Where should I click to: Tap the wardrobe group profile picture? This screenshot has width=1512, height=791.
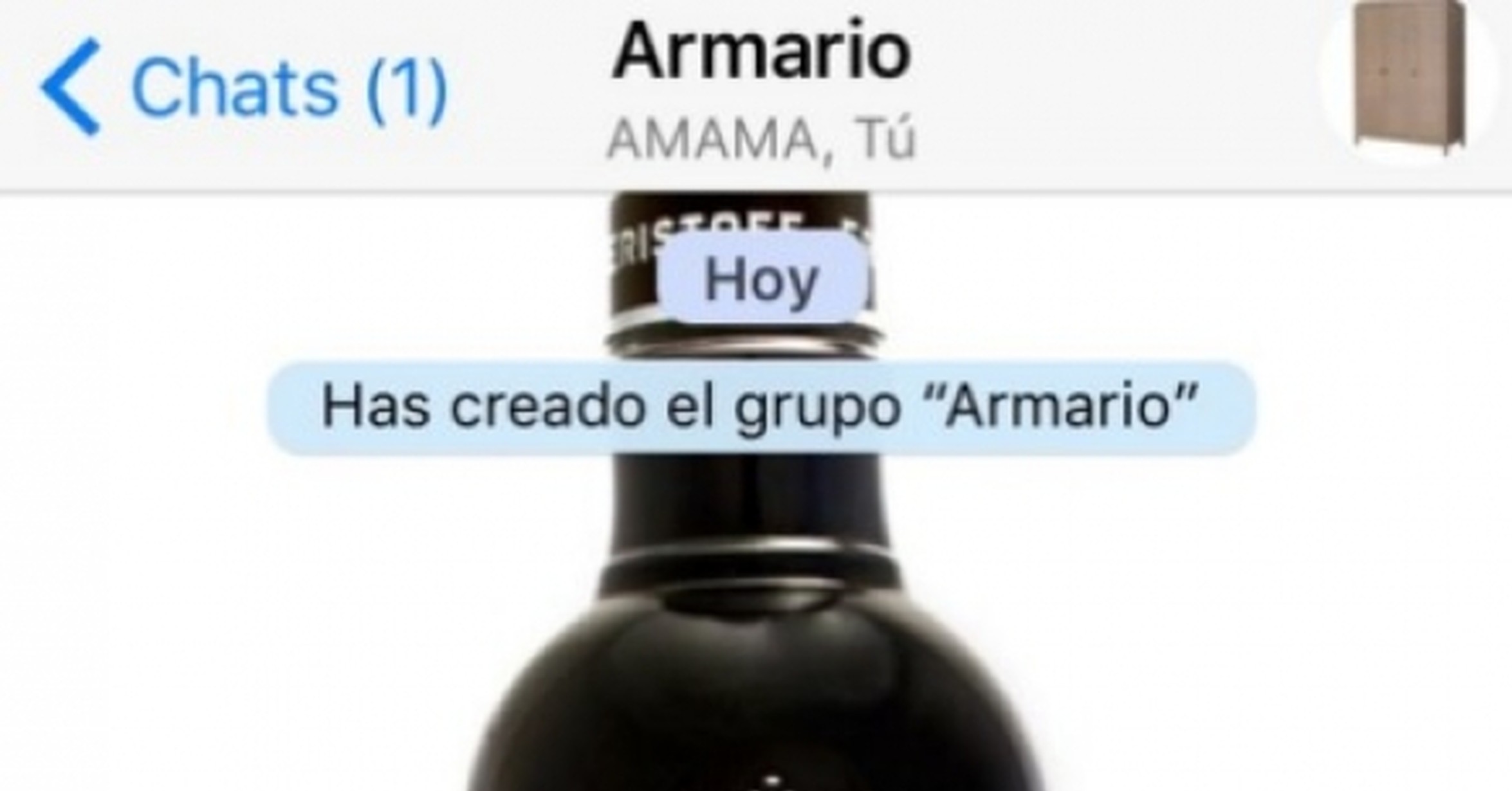[x=1409, y=80]
